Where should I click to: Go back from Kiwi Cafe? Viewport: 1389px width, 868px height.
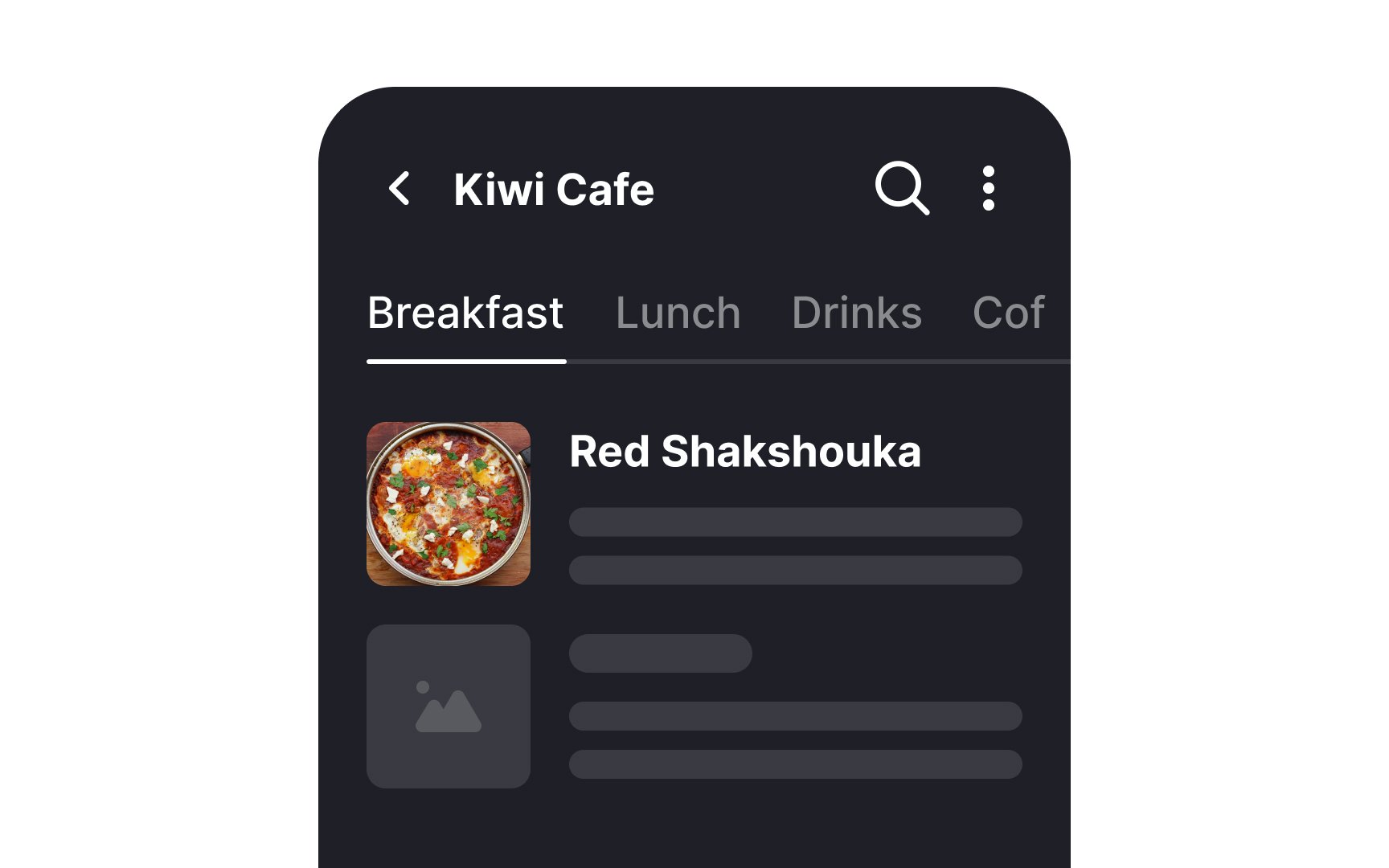[399, 189]
